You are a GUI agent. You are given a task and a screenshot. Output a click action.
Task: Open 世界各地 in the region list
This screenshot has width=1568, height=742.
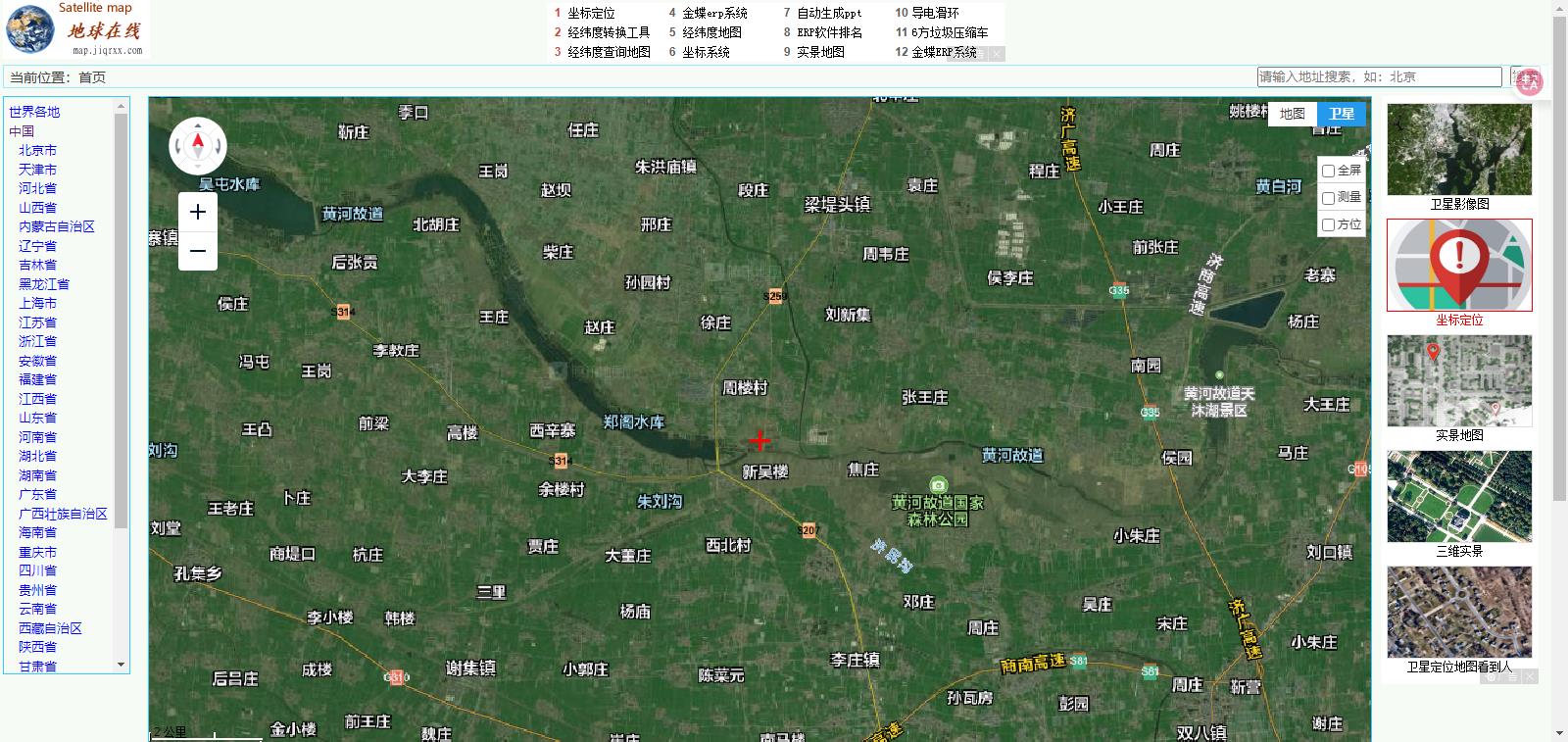pos(34,112)
